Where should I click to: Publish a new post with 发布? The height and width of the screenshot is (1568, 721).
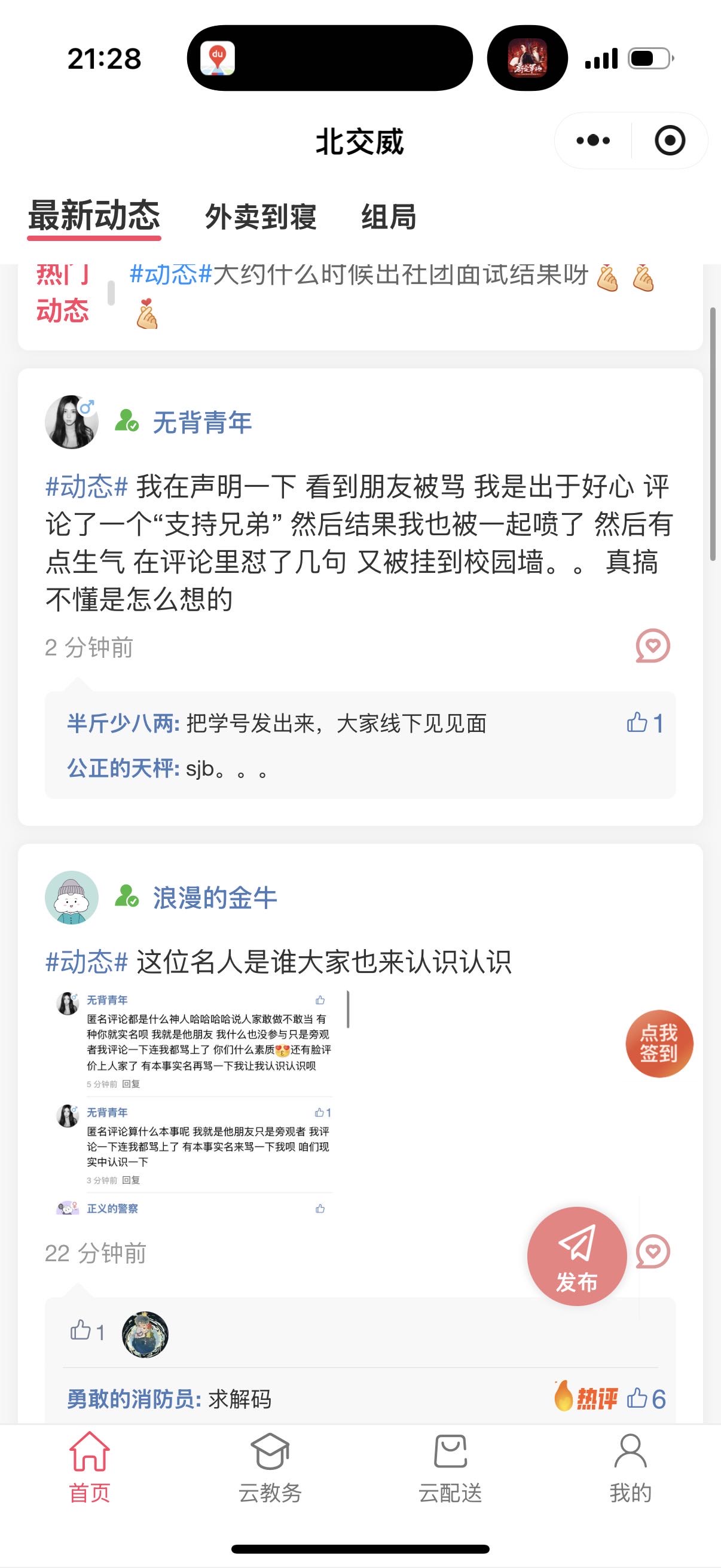pyautogui.click(x=576, y=1255)
